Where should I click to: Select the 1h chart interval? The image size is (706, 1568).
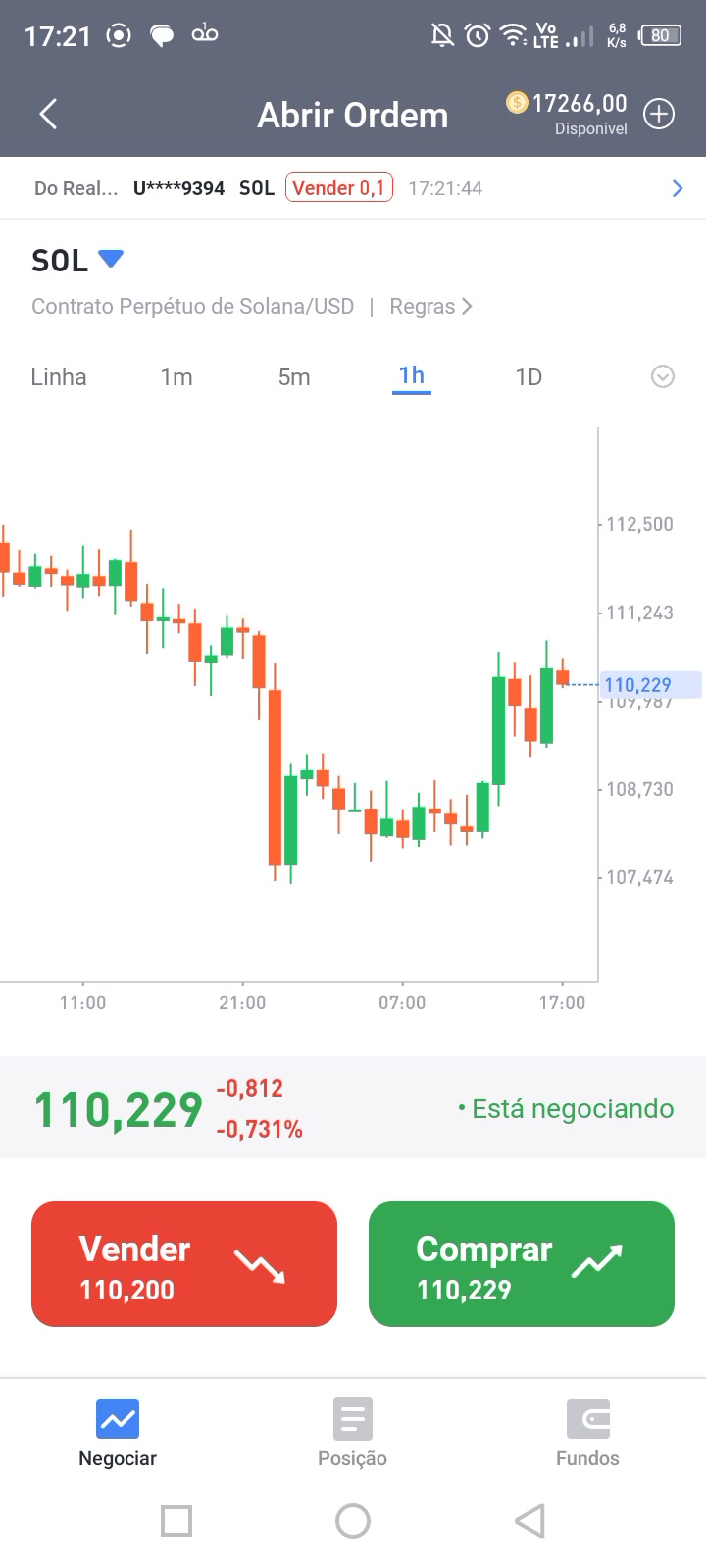point(412,375)
